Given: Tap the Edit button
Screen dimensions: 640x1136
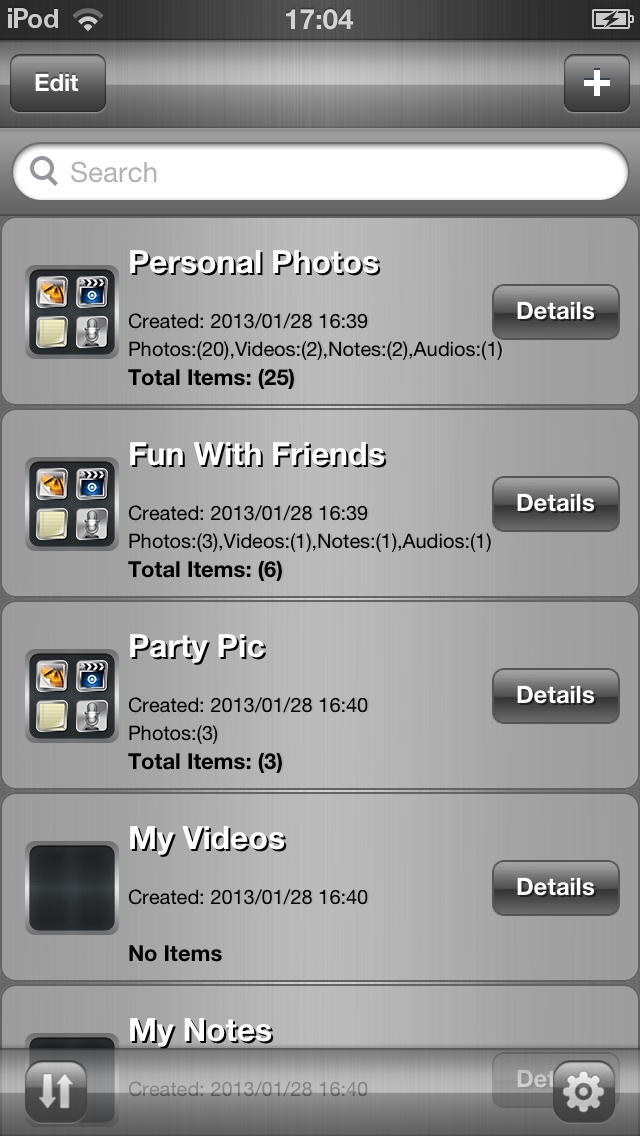Looking at the screenshot, I should [x=57, y=83].
